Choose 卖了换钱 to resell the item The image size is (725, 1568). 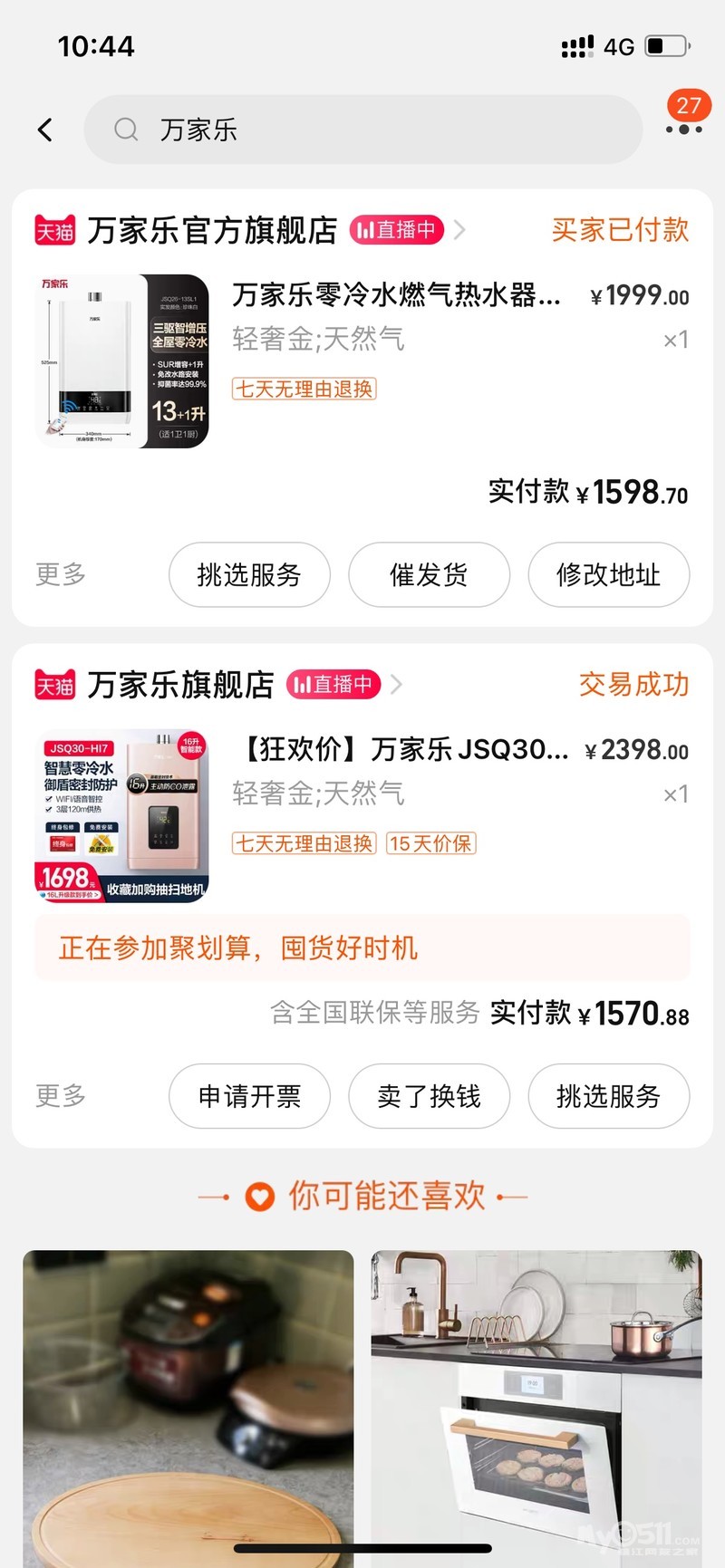click(429, 1096)
